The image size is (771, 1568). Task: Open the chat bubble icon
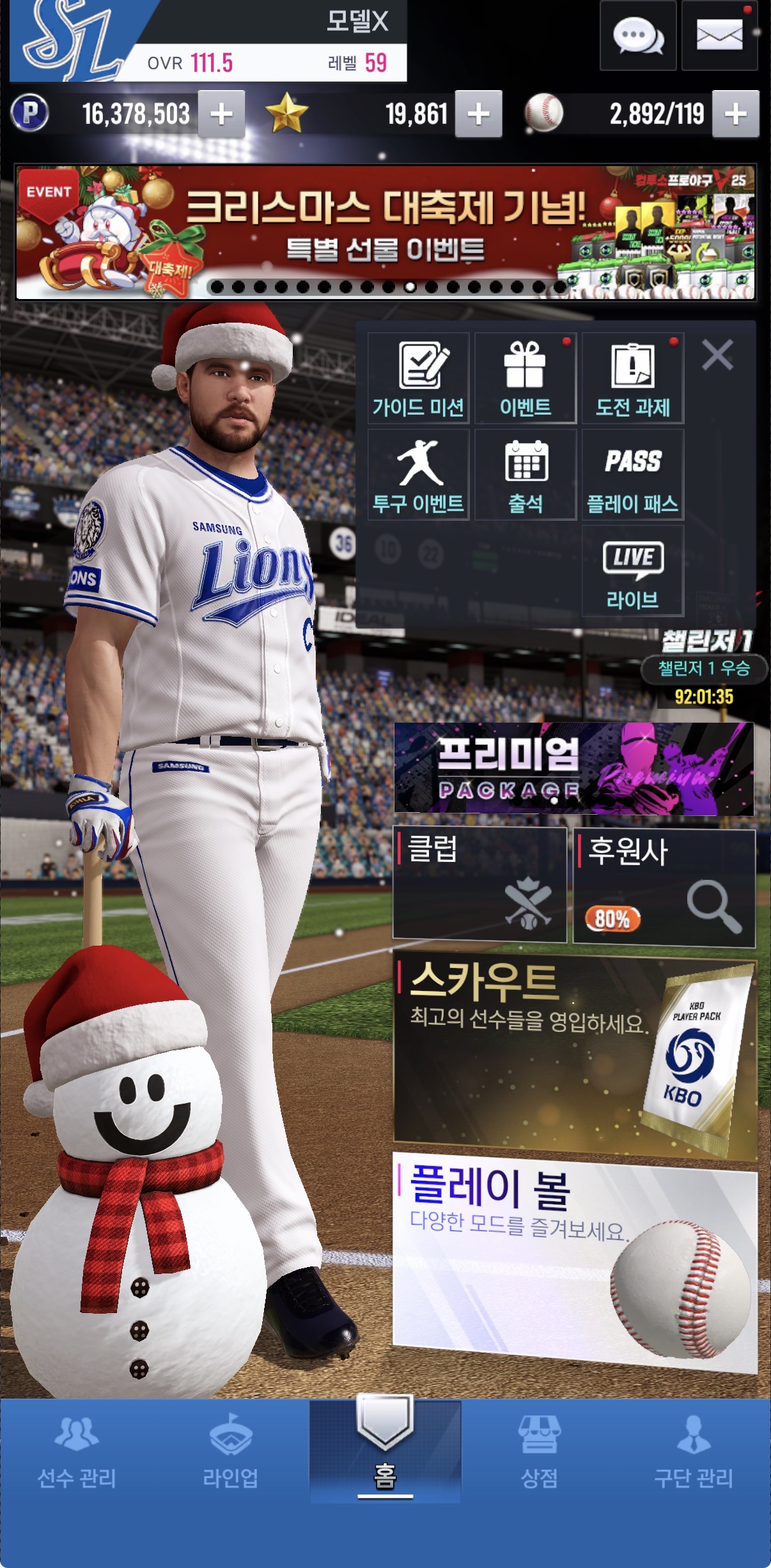pos(637,35)
